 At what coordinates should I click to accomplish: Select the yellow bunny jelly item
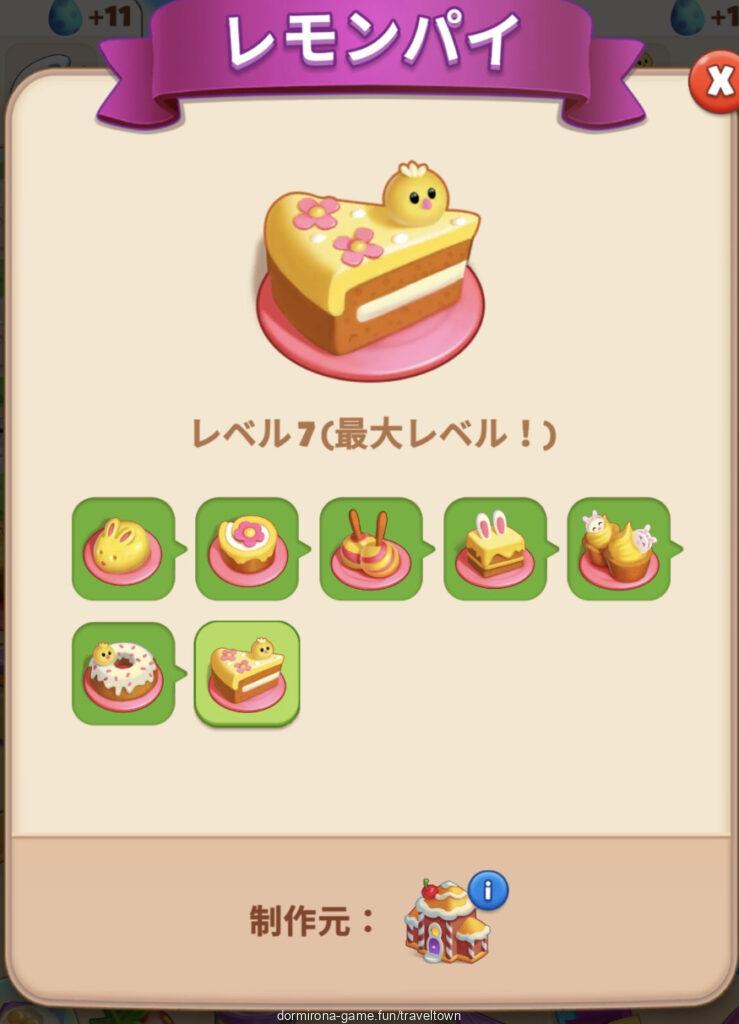[123, 549]
